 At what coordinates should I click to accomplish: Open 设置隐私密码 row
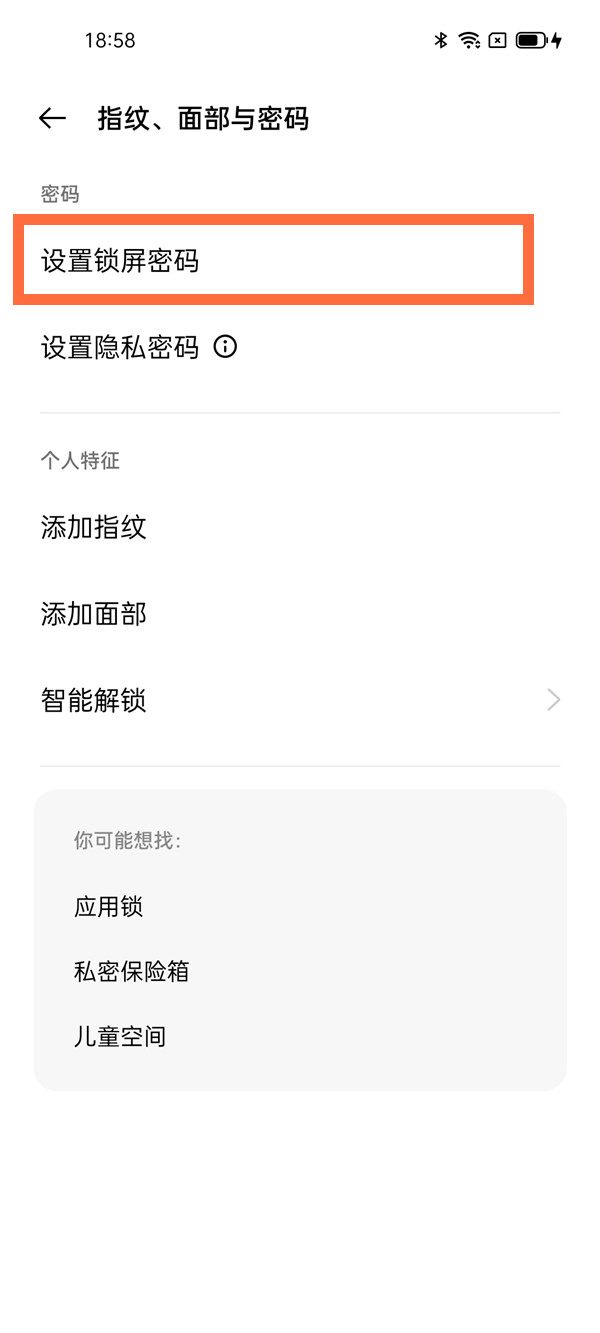[120, 348]
